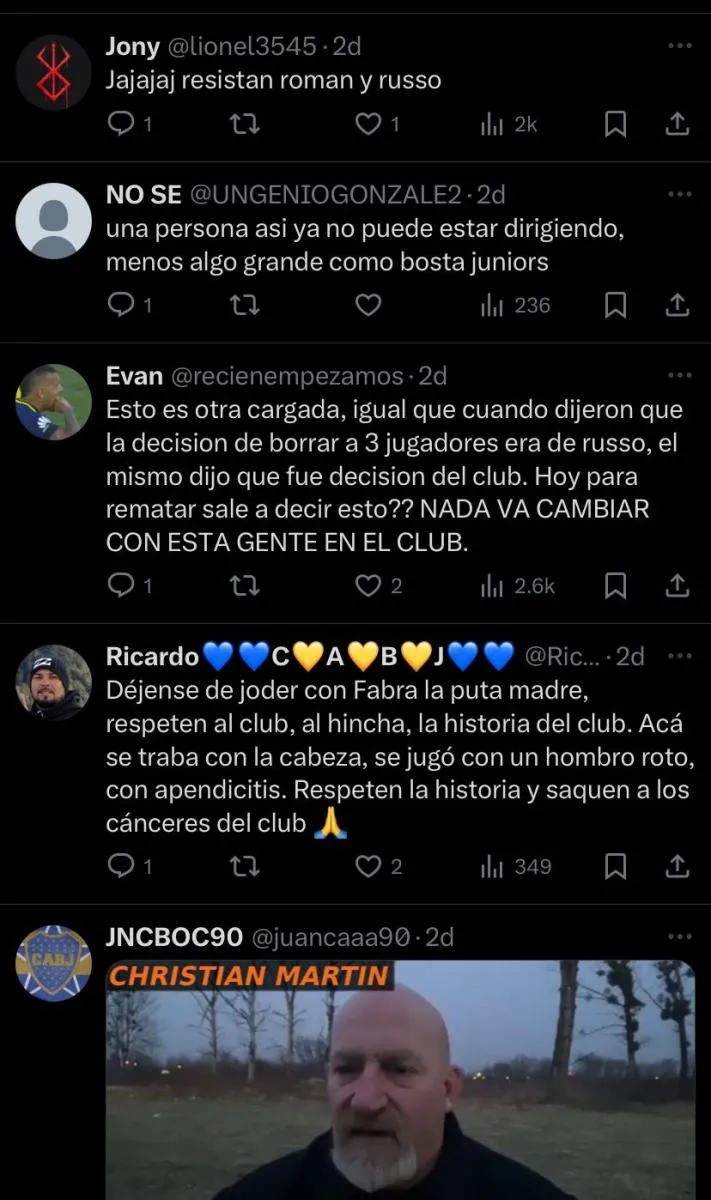Open the Christian Martin video from JNCBOC90
Image resolution: width=711 pixels, height=1200 pixels.
pyautogui.click(x=400, y=1080)
